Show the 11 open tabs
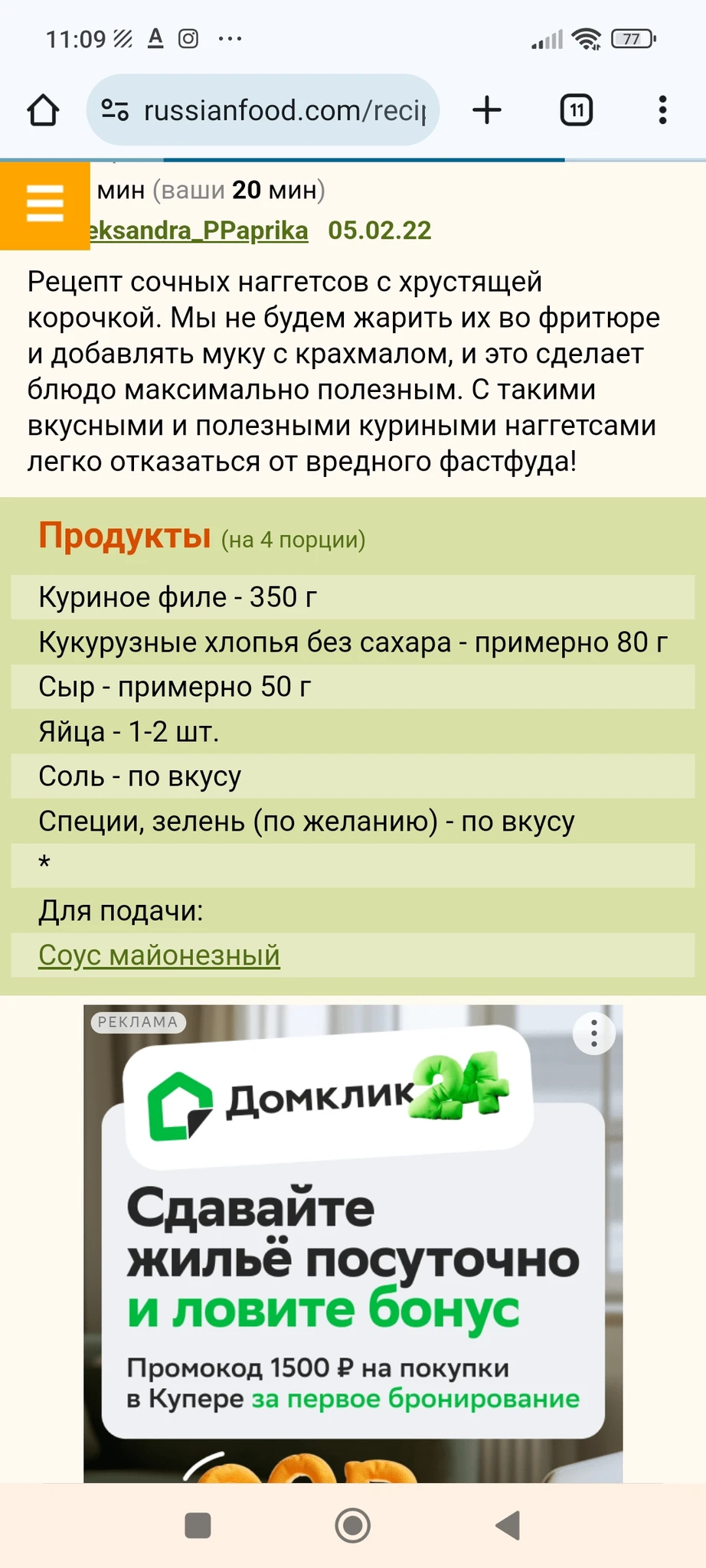This screenshot has height=1568, width=706. (x=576, y=110)
